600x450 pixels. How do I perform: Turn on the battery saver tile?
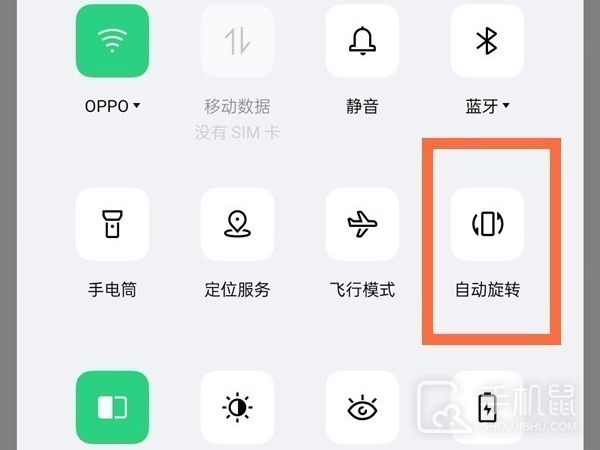487,408
